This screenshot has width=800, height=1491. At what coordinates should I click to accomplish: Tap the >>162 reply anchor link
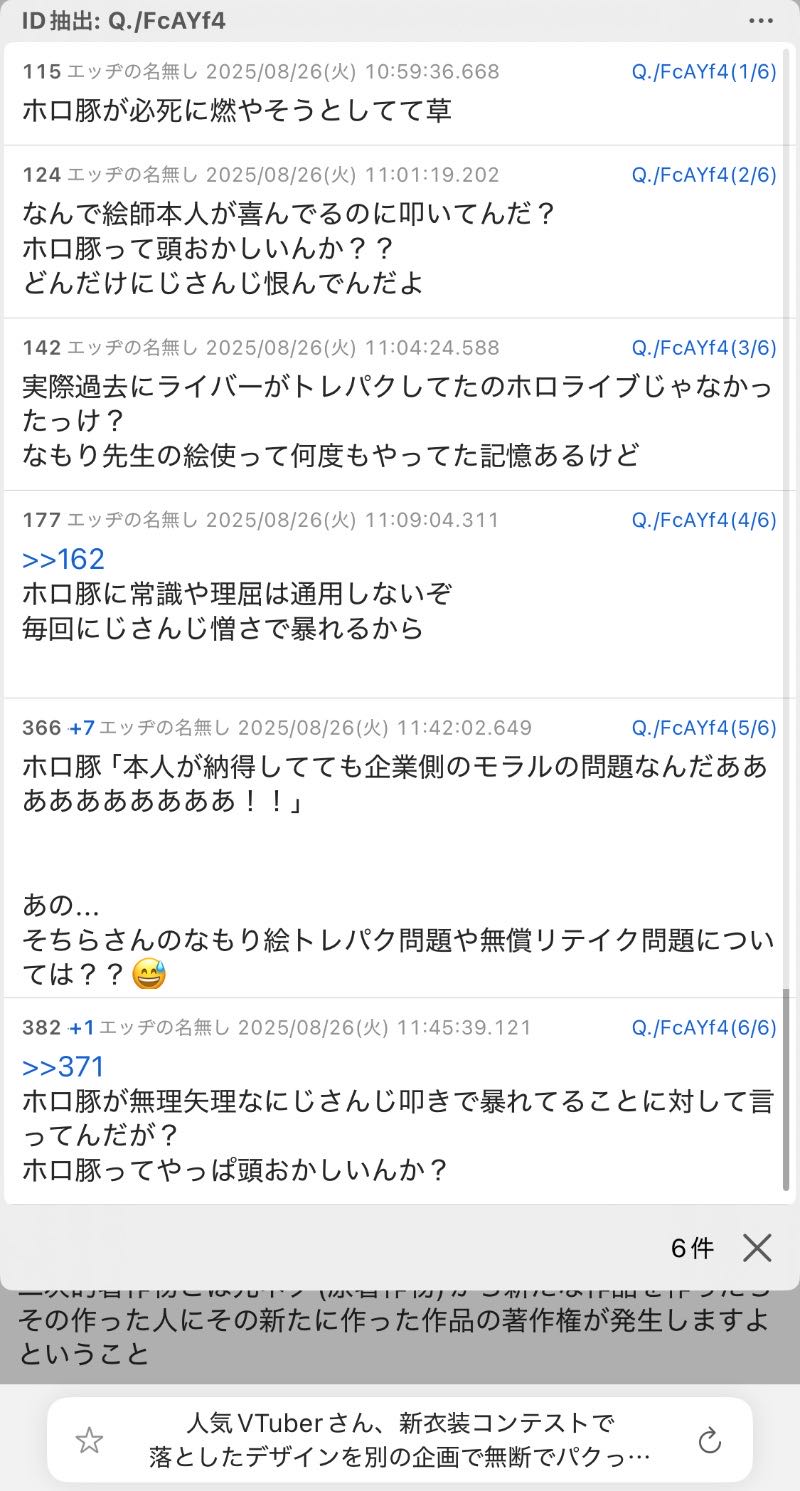point(63,559)
